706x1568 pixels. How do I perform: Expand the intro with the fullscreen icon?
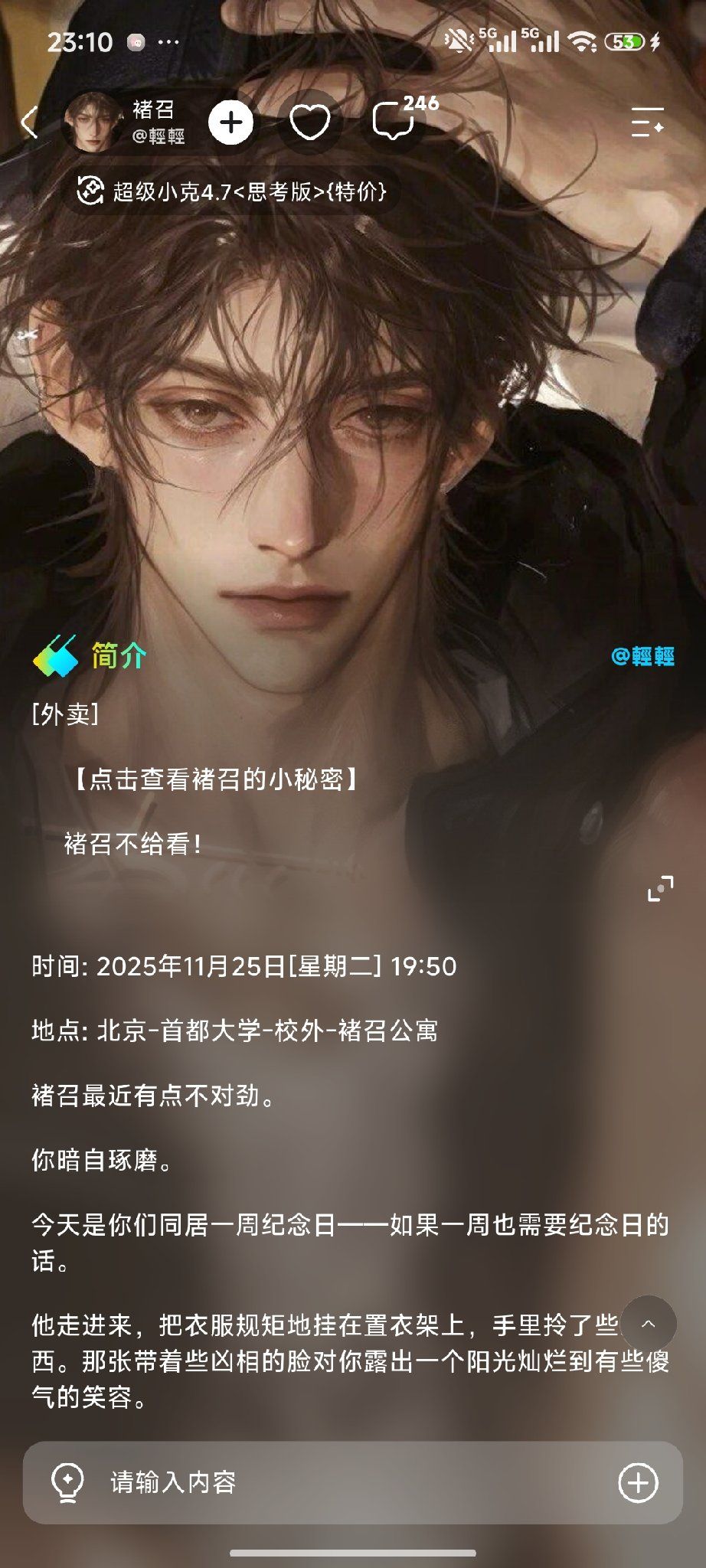click(x=660, y=889)
